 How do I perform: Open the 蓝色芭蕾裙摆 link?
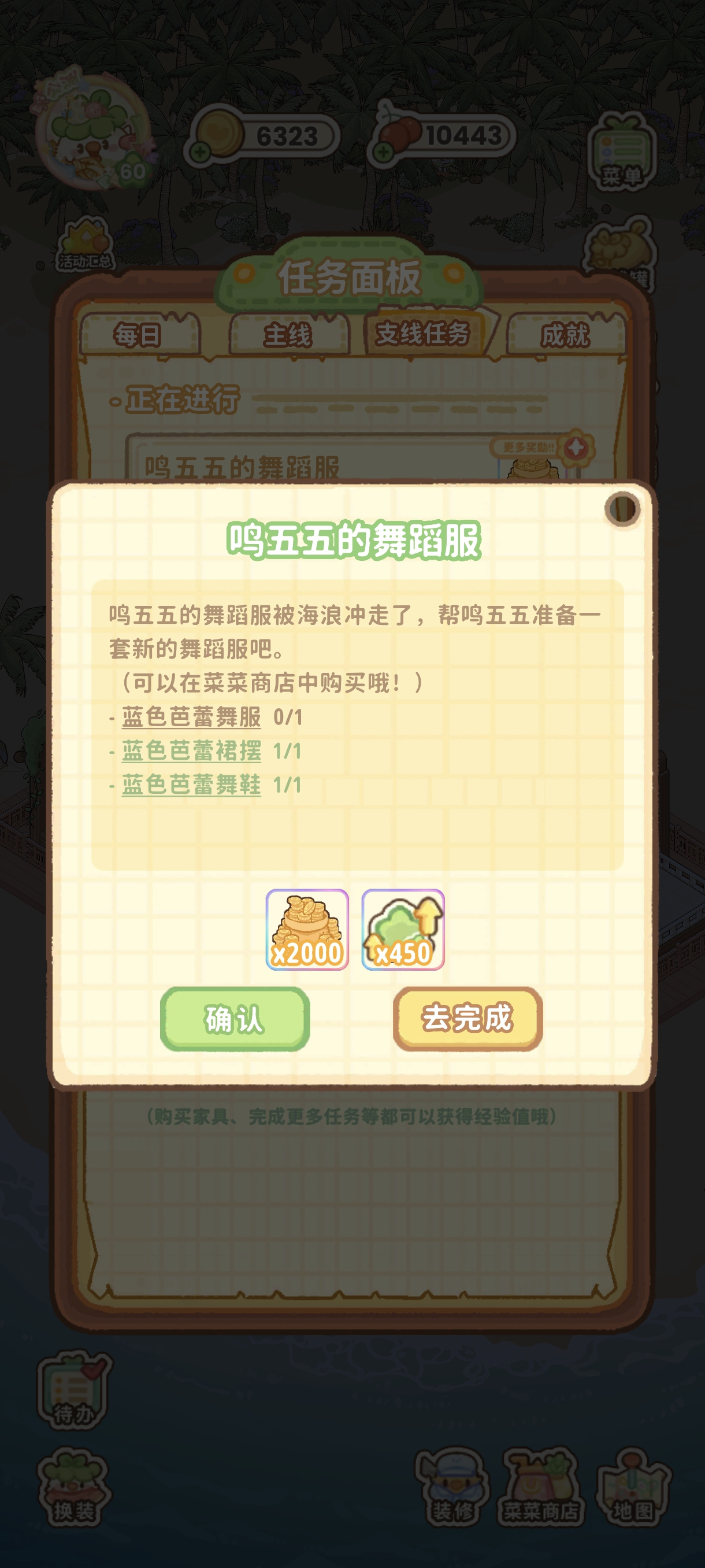(191, 751)
